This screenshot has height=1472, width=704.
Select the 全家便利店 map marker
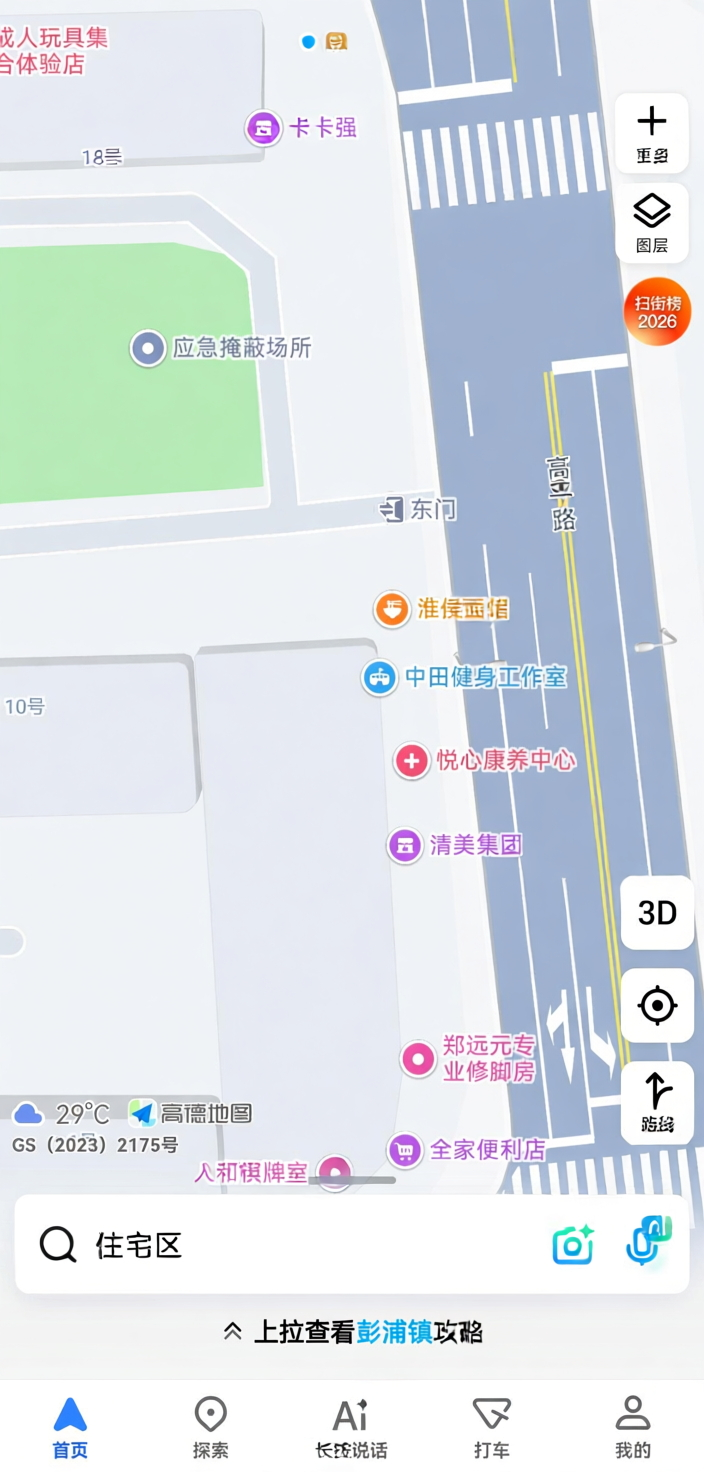[467, 1150]
